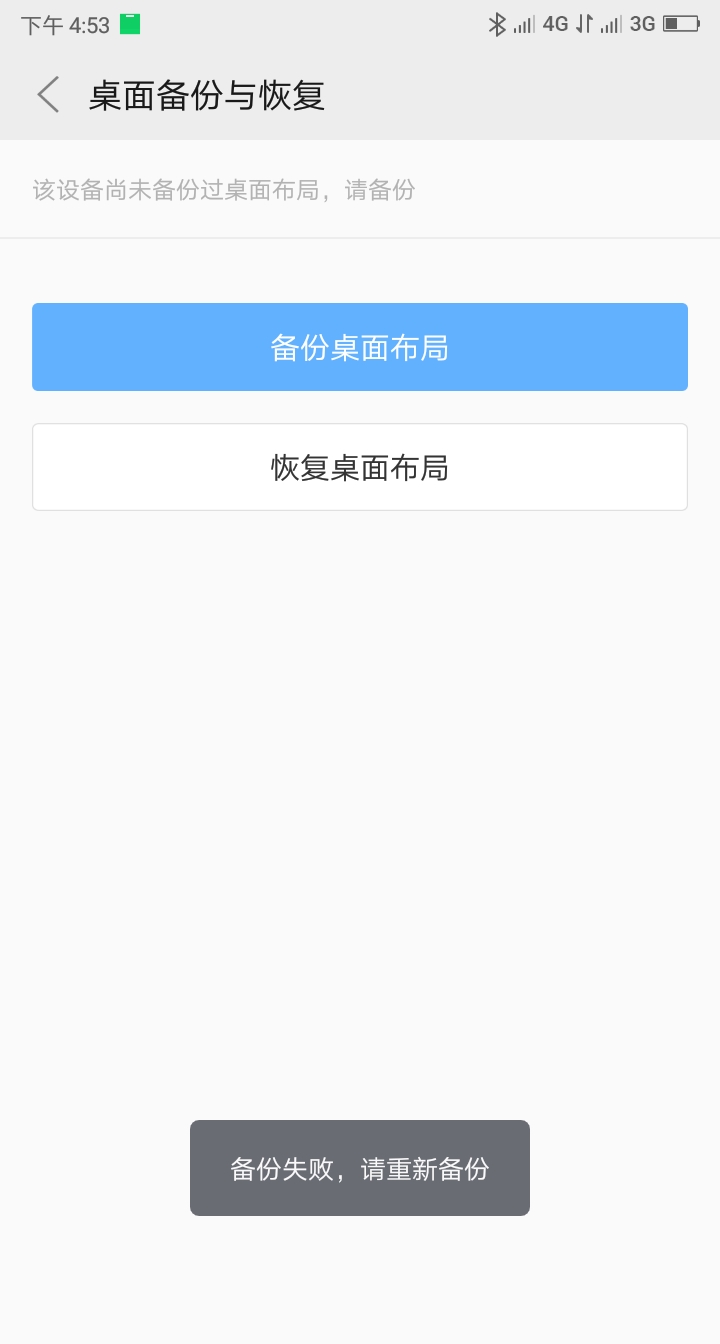The width and height of the screenshot is (720, 1344).
Task: Go back from 桌面备份与恢复 screen
Action: tap(48, 95)
